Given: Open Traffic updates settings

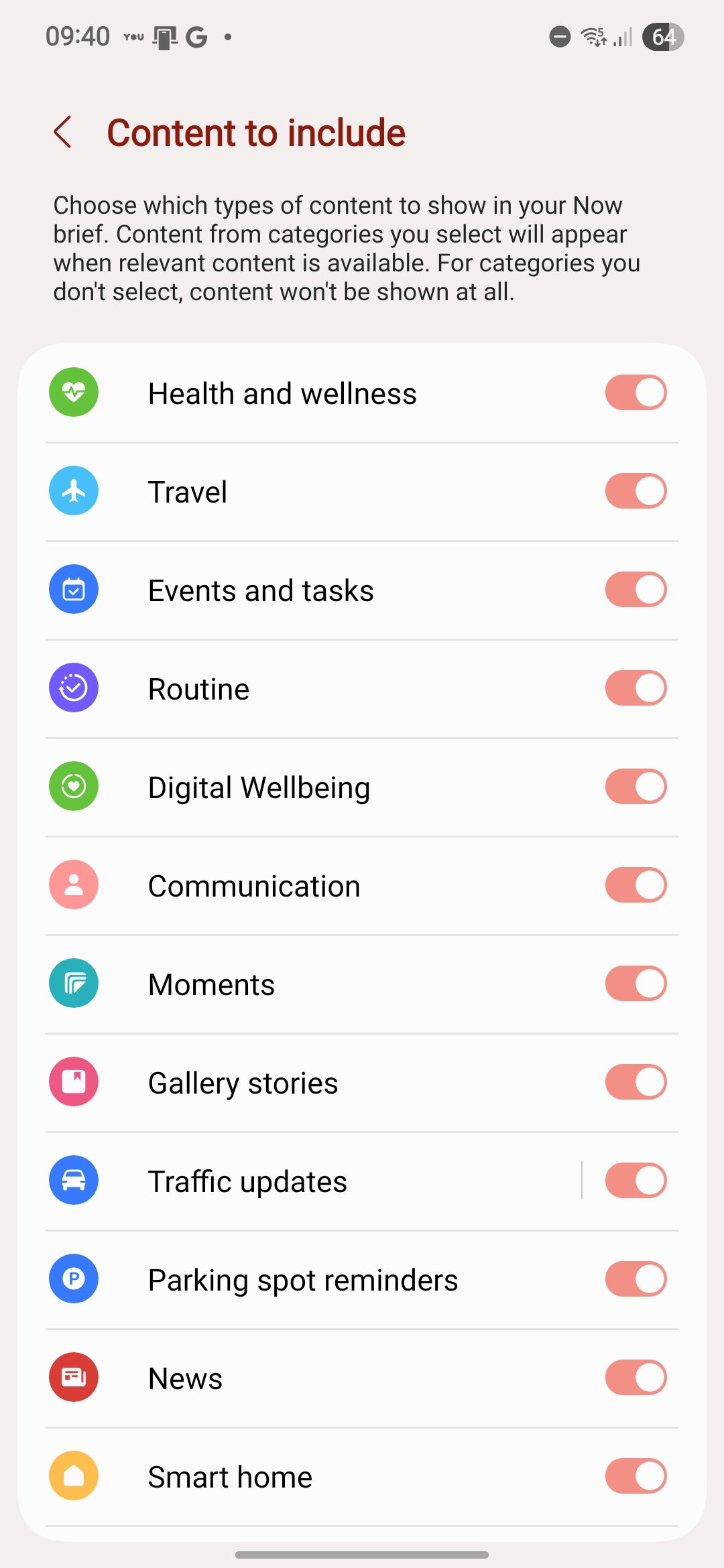Looking at the screenshot, I should 302,1181.
